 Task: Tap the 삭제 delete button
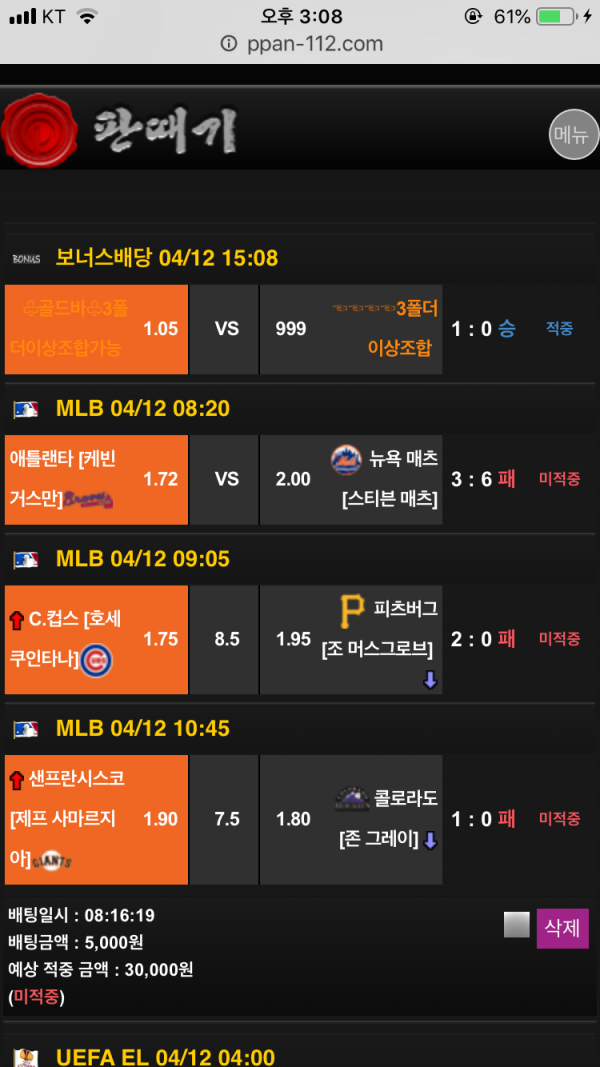click(562, 928)
